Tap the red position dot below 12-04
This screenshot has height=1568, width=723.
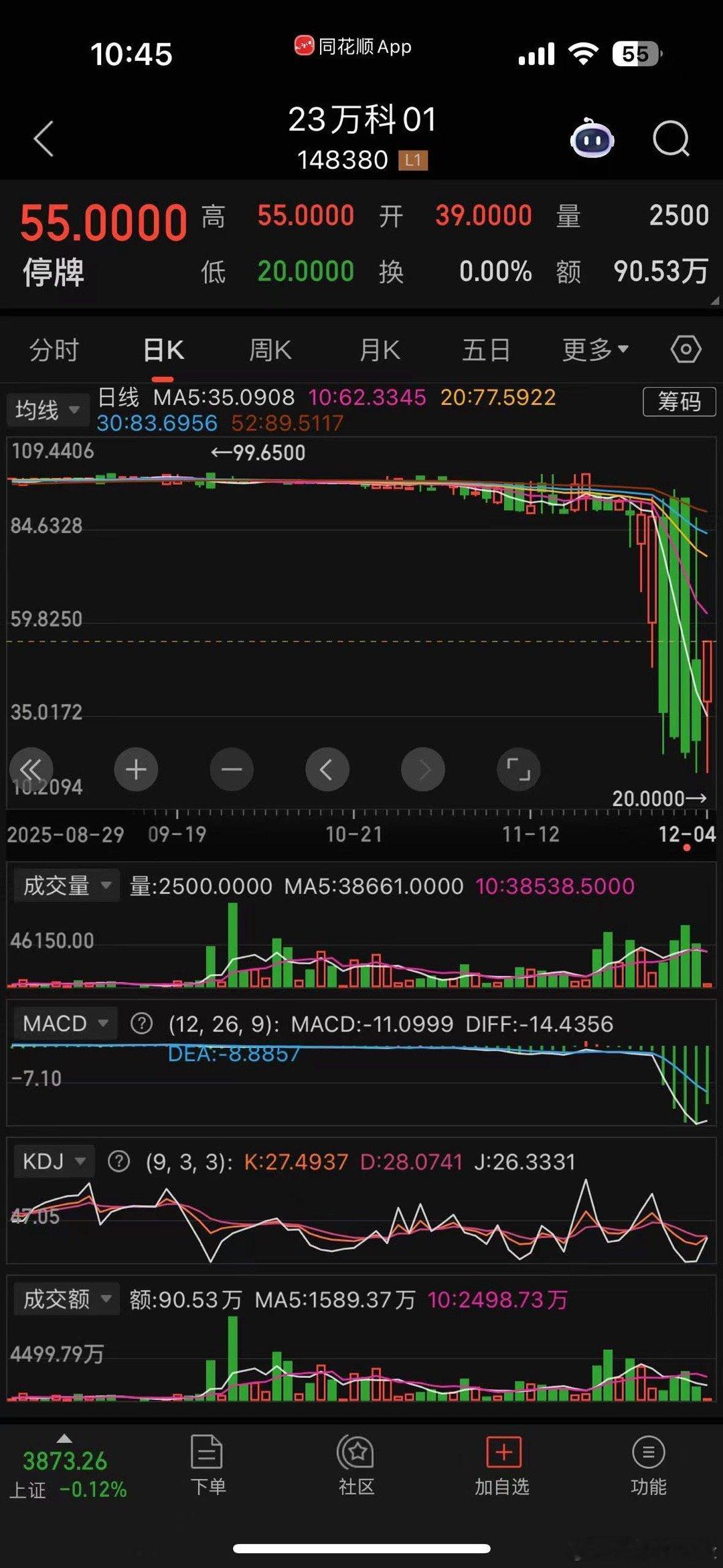(x=688, y=847)
